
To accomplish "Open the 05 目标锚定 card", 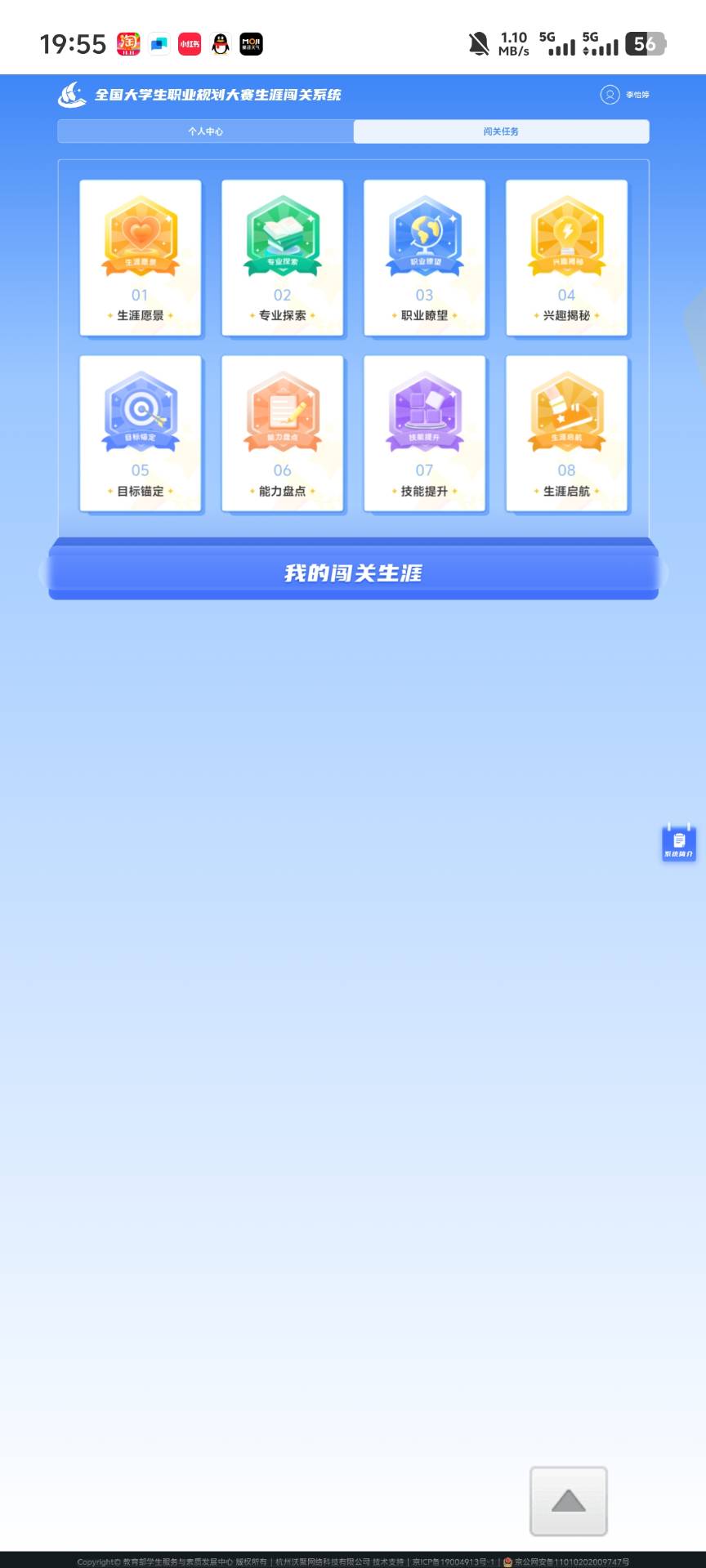I will (141, 433).
